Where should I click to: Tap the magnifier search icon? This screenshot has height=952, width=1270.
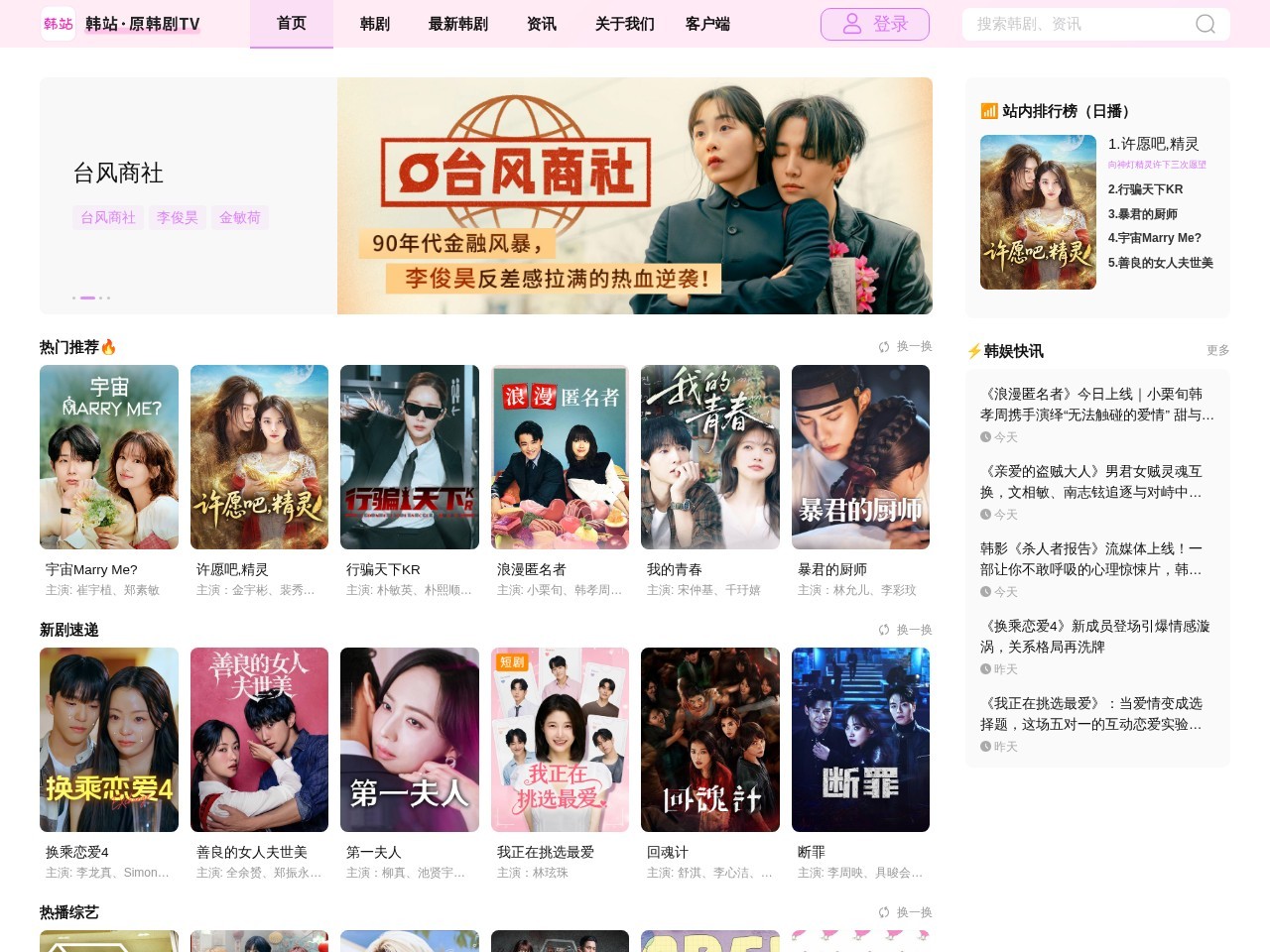(x=1206, y=24)
